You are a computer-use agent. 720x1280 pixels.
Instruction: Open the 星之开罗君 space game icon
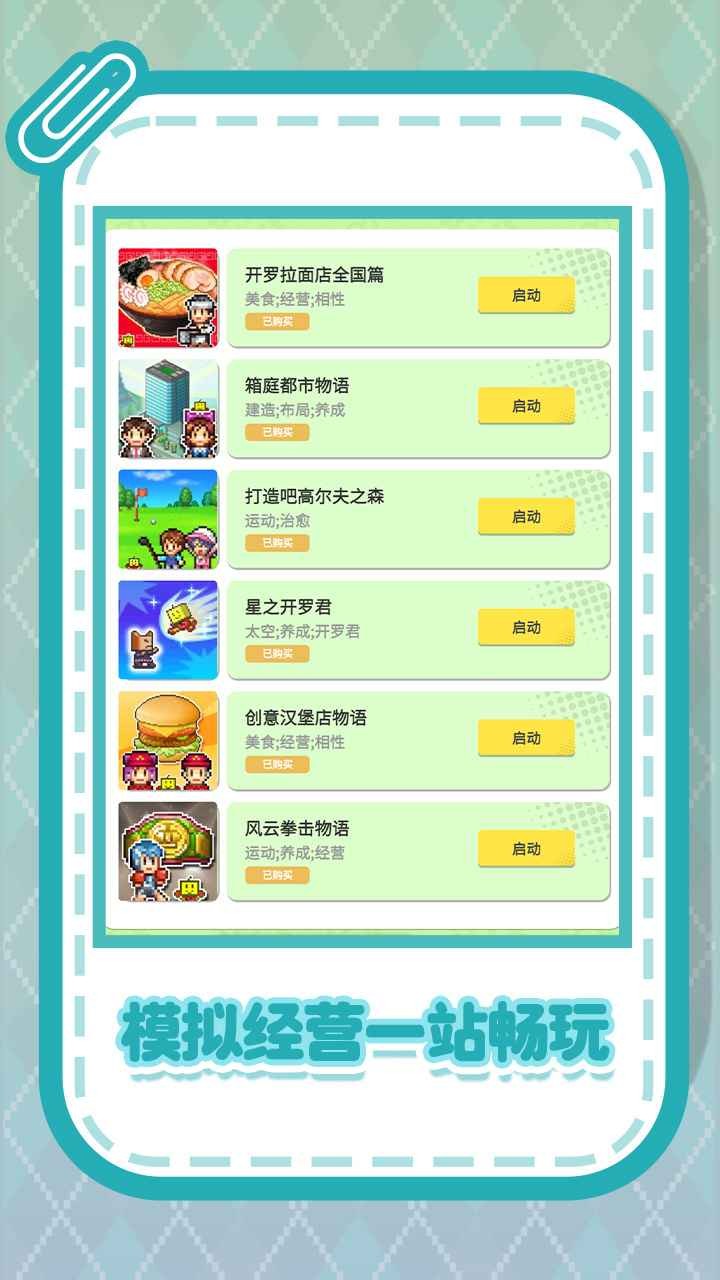[170, 629]
